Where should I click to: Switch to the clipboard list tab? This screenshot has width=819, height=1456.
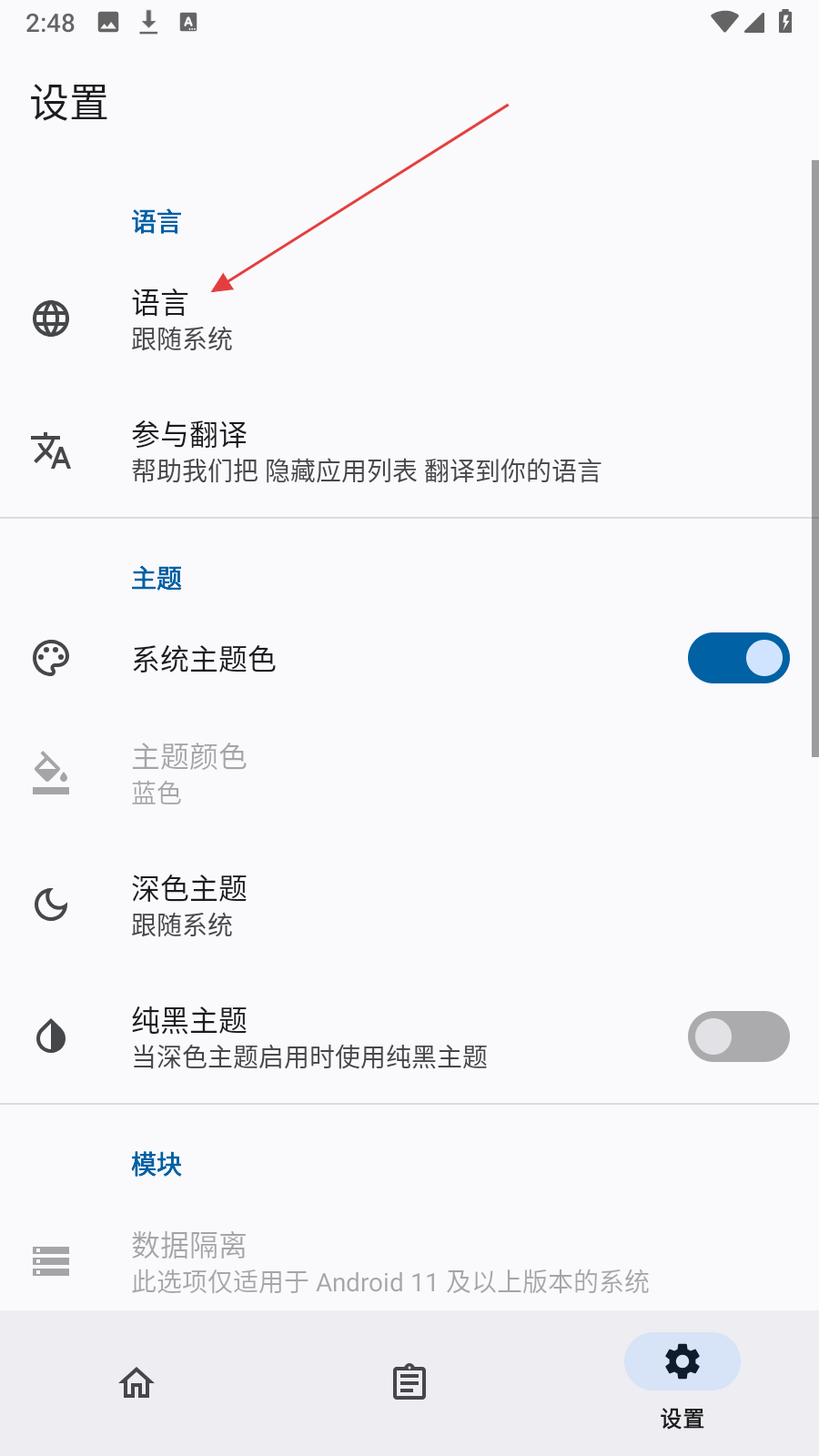point(409,1382)
